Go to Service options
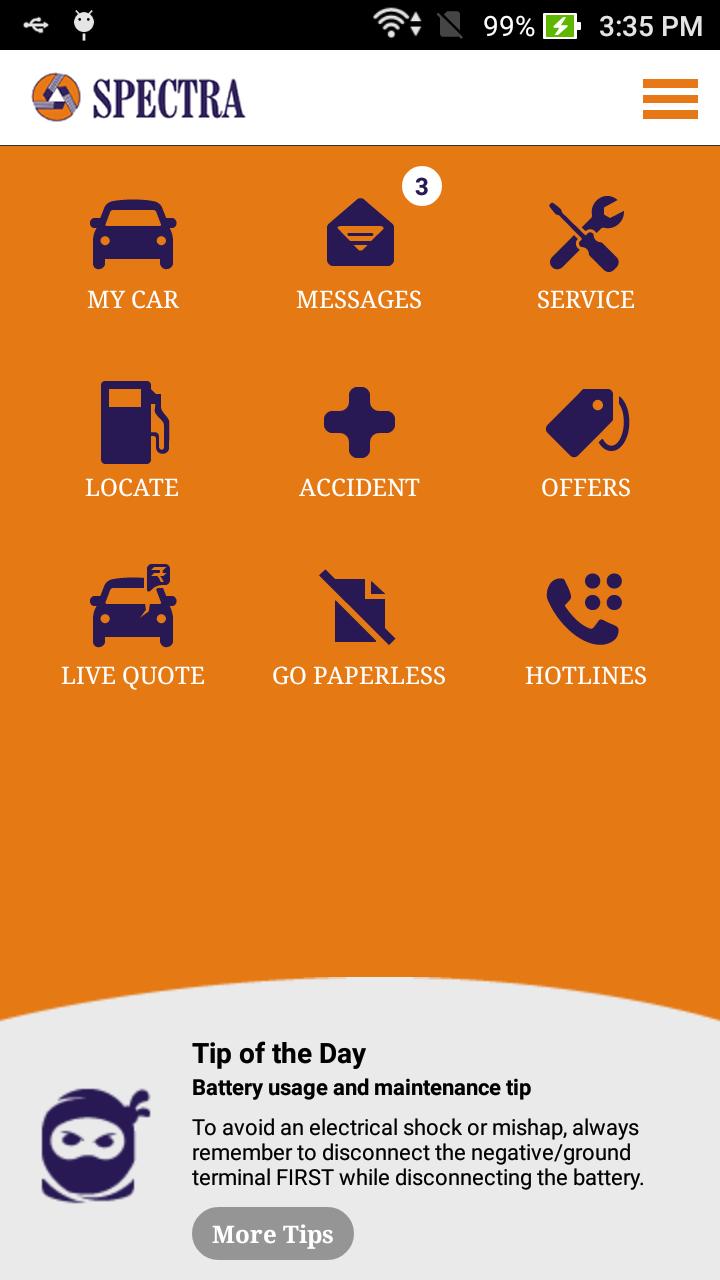Screen dimensions: 720x1280 tap(586, 254)
